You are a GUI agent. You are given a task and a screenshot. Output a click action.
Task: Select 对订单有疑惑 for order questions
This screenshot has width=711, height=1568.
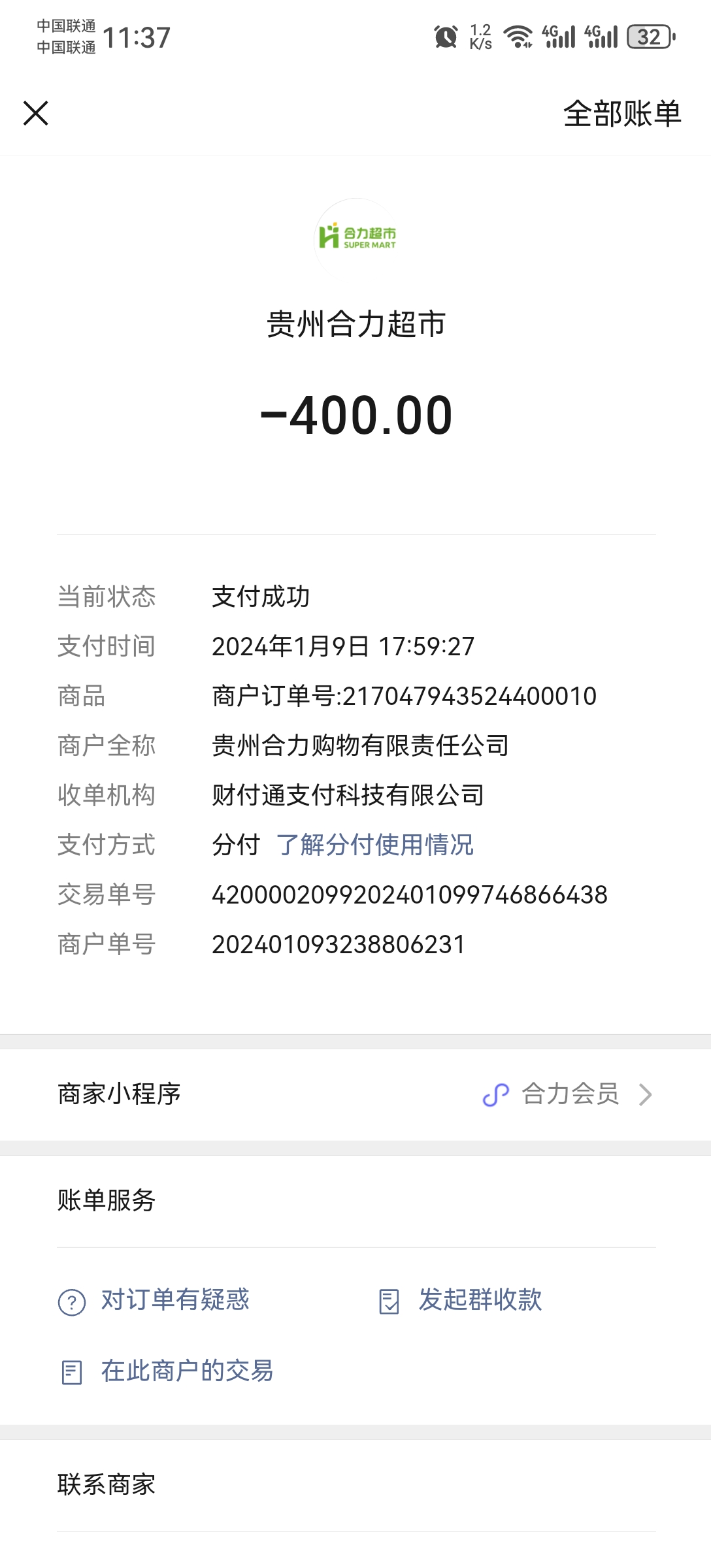(174, 1300)
